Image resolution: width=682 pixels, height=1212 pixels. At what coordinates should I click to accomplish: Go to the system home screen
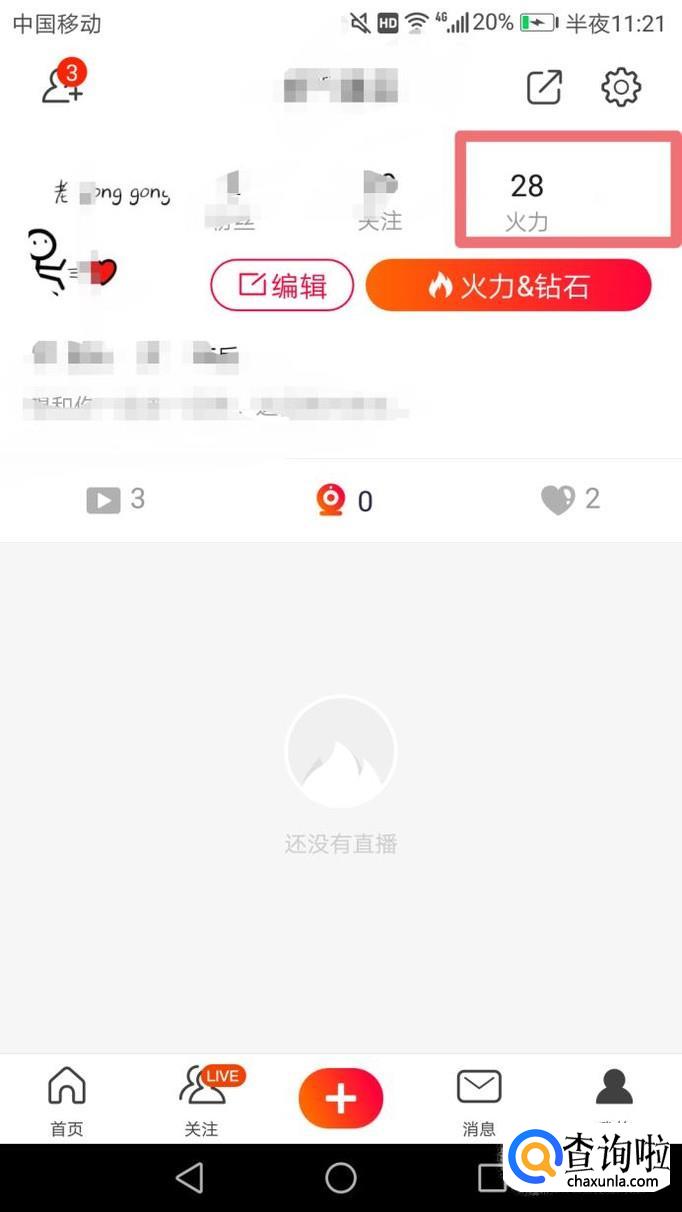coord(341,1178)
